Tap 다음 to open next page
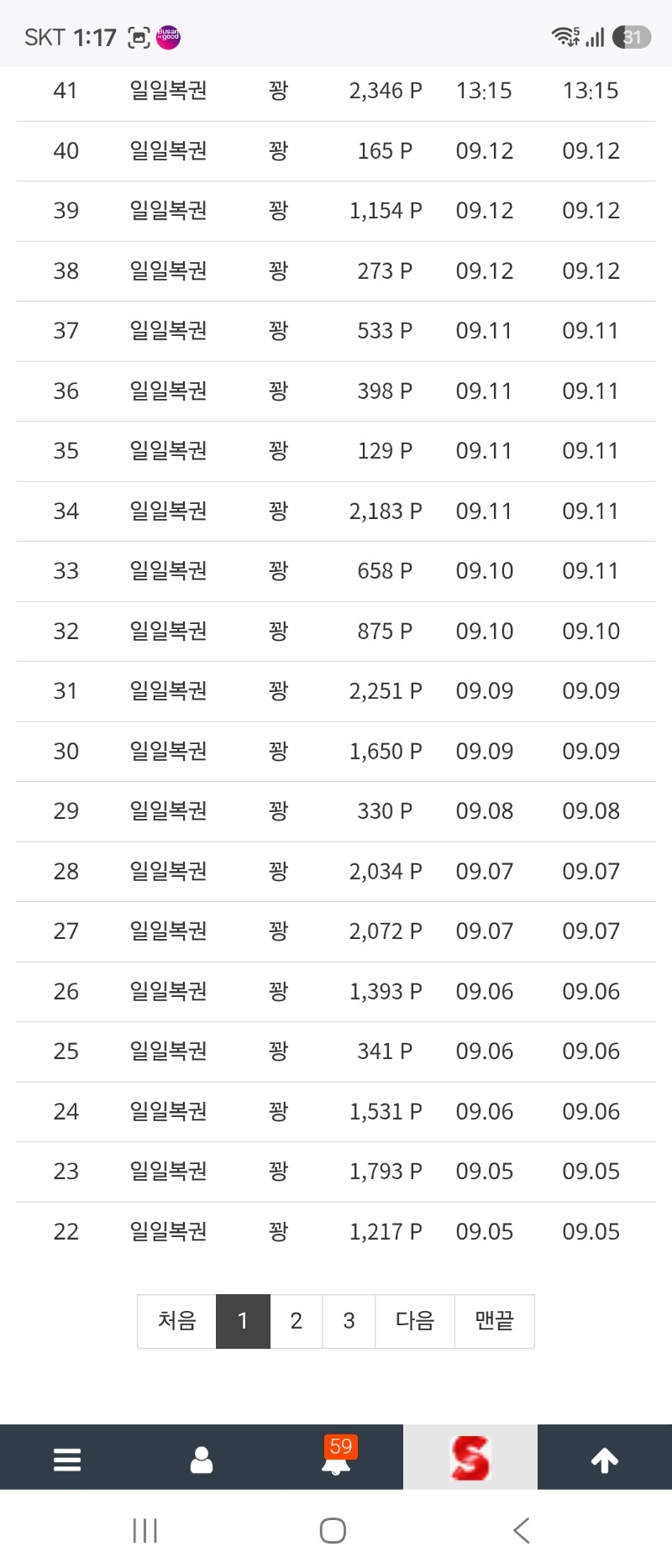 [415, 1321]
